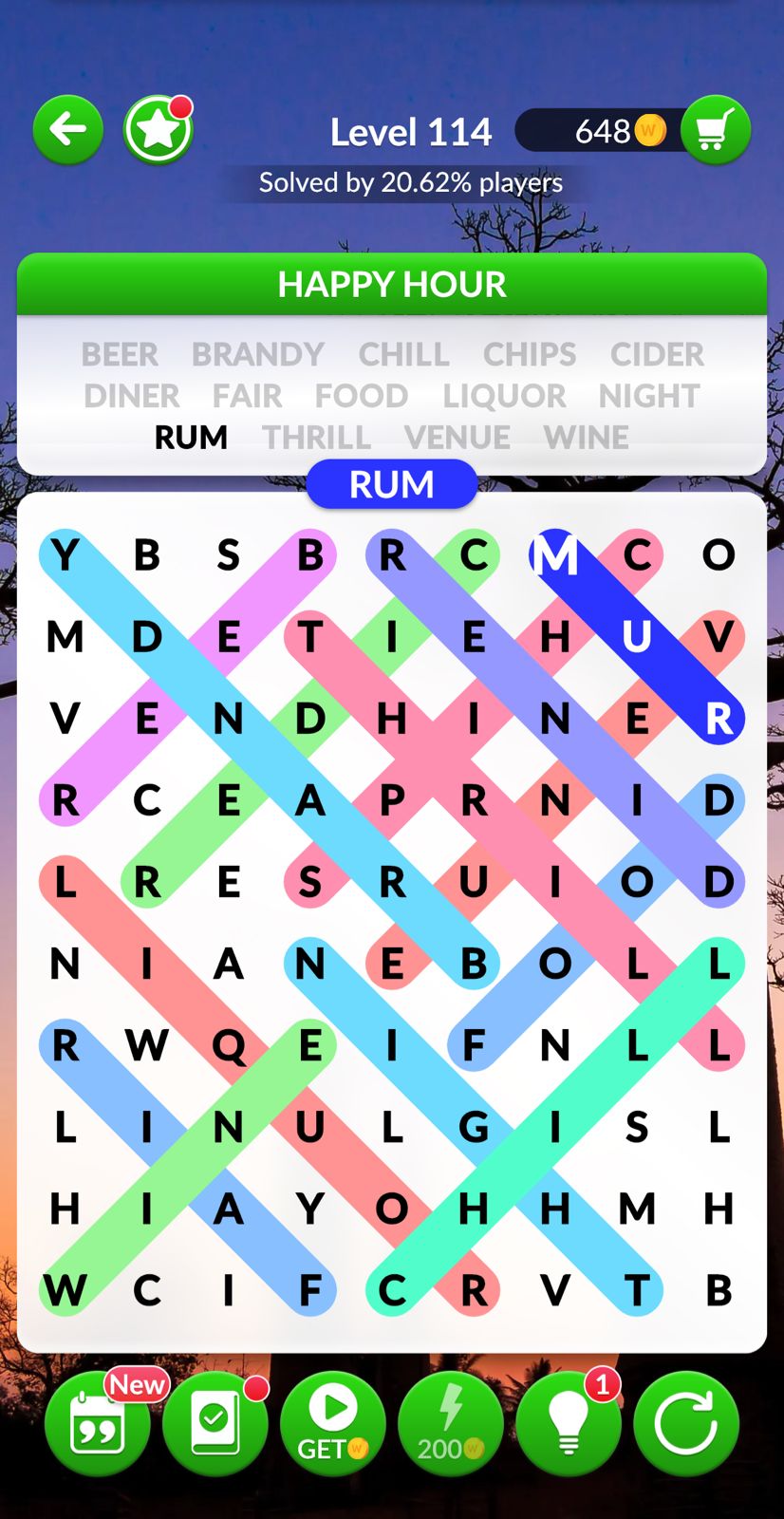Open the daily quote calendar marked New

(x=98, y=1423)
